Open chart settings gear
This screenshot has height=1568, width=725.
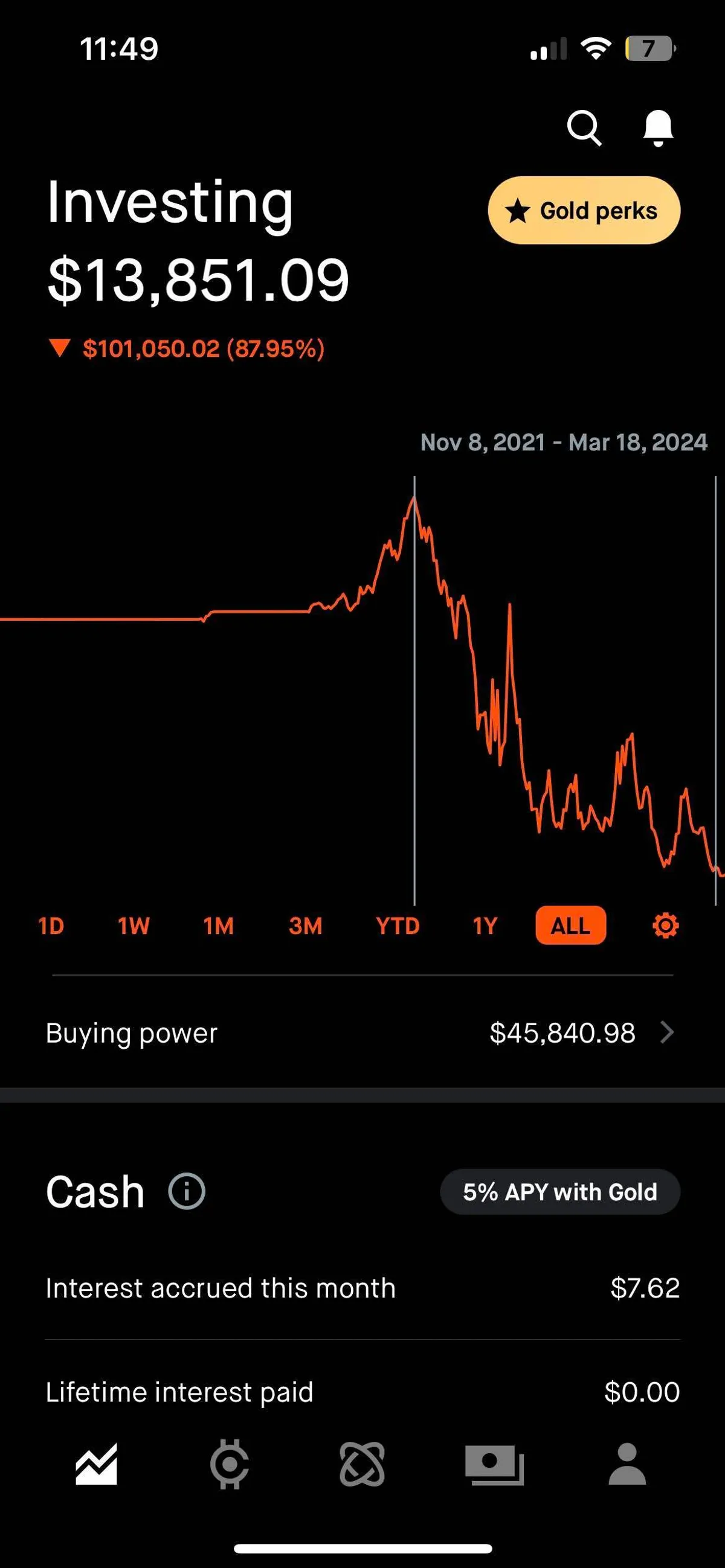point(665,926)
